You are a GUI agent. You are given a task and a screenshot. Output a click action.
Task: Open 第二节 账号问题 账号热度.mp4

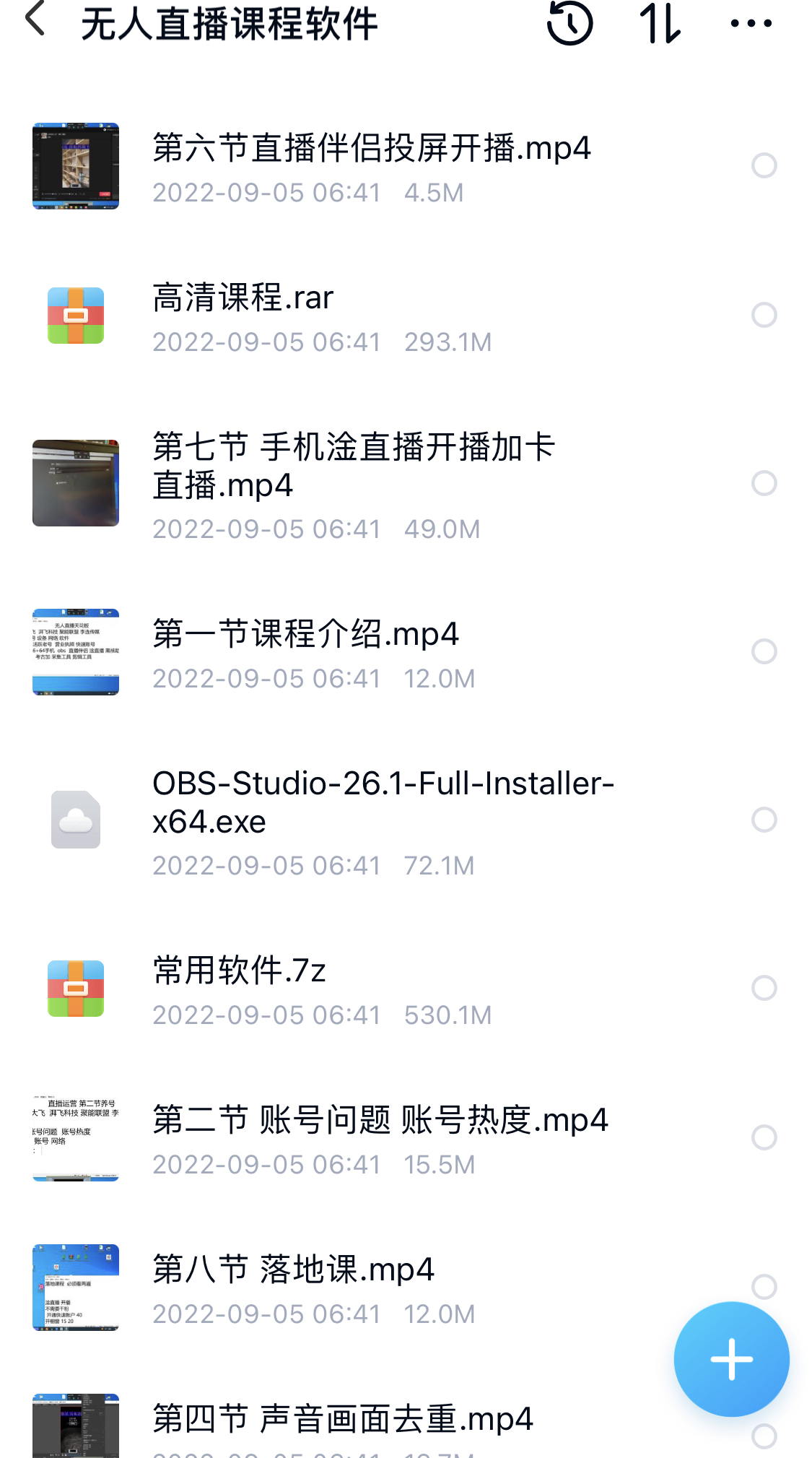coord(380,1121)
